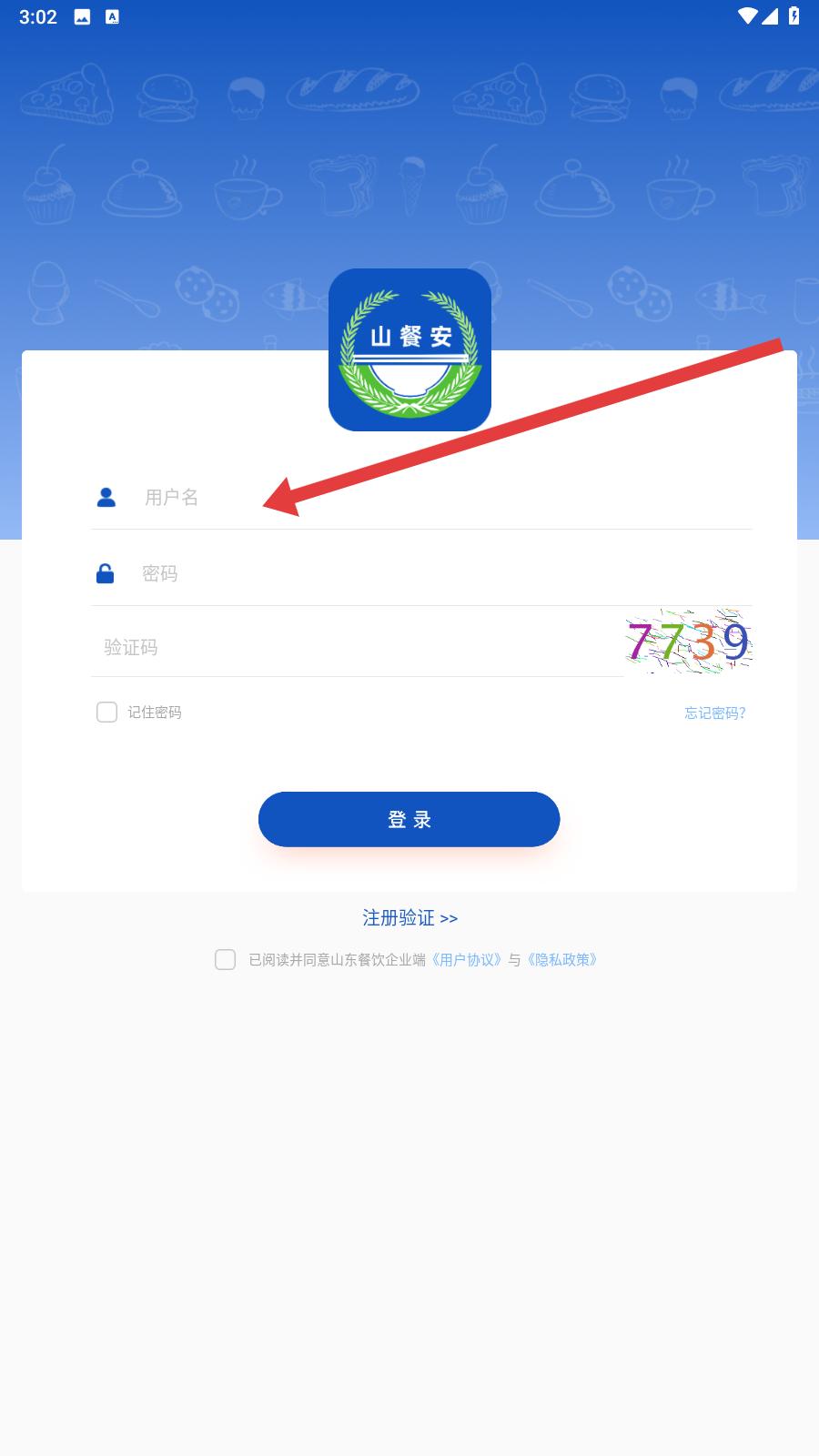Image resolution: width=819 pixels, height=1456 pixels.
Task: Open the 《用户协议》 user agreement
Action: click(466, 960)
